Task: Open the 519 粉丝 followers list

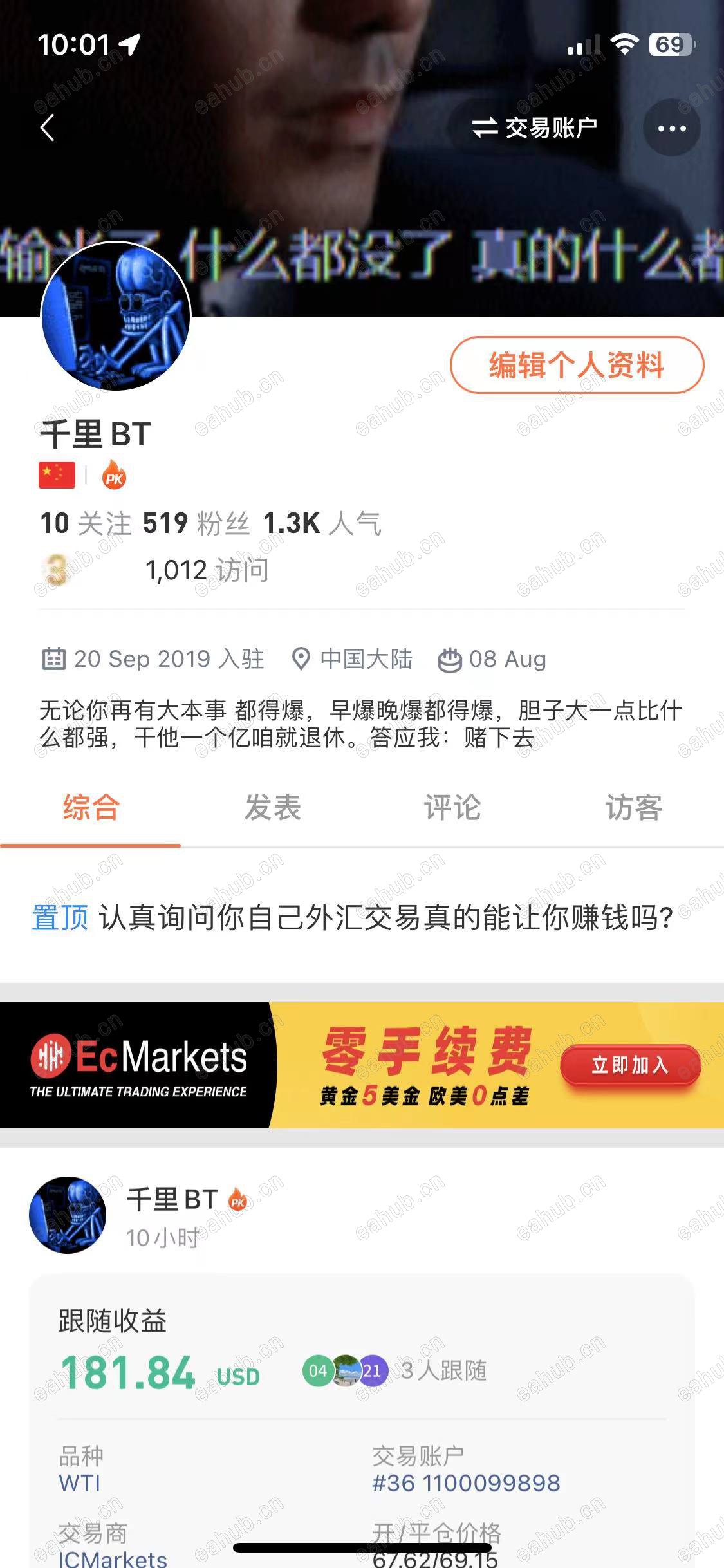Action: pos(196,523)
